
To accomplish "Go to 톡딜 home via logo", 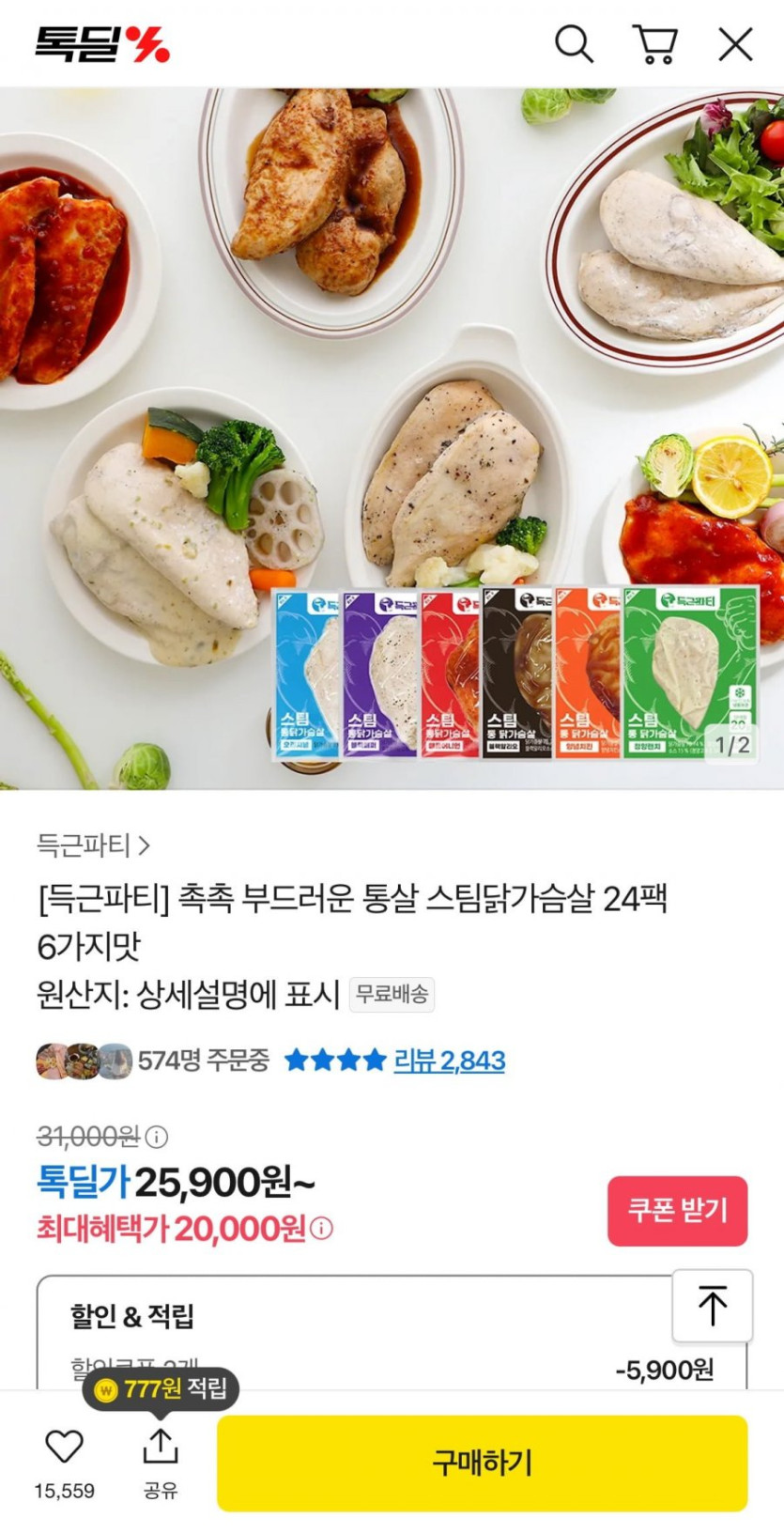I will [x=102, y=44].
